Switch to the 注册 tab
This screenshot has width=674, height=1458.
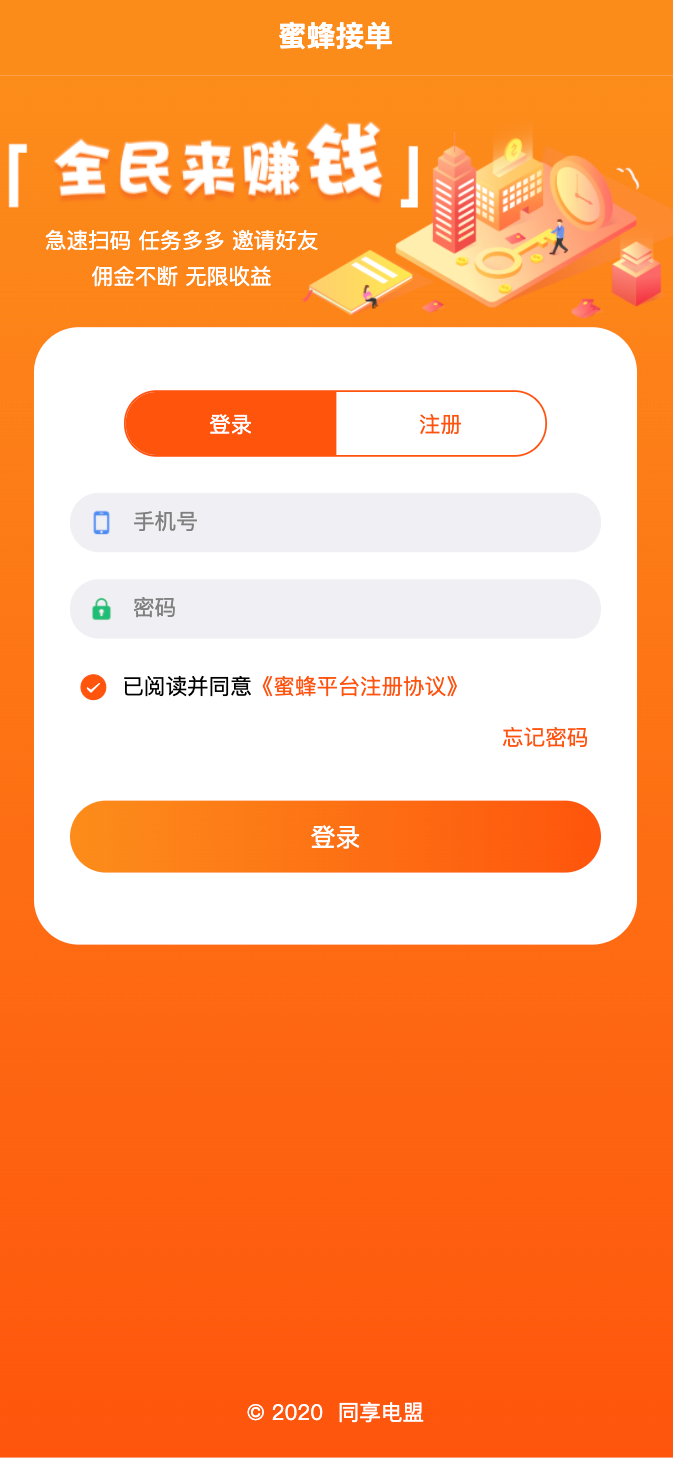[440, 424]
